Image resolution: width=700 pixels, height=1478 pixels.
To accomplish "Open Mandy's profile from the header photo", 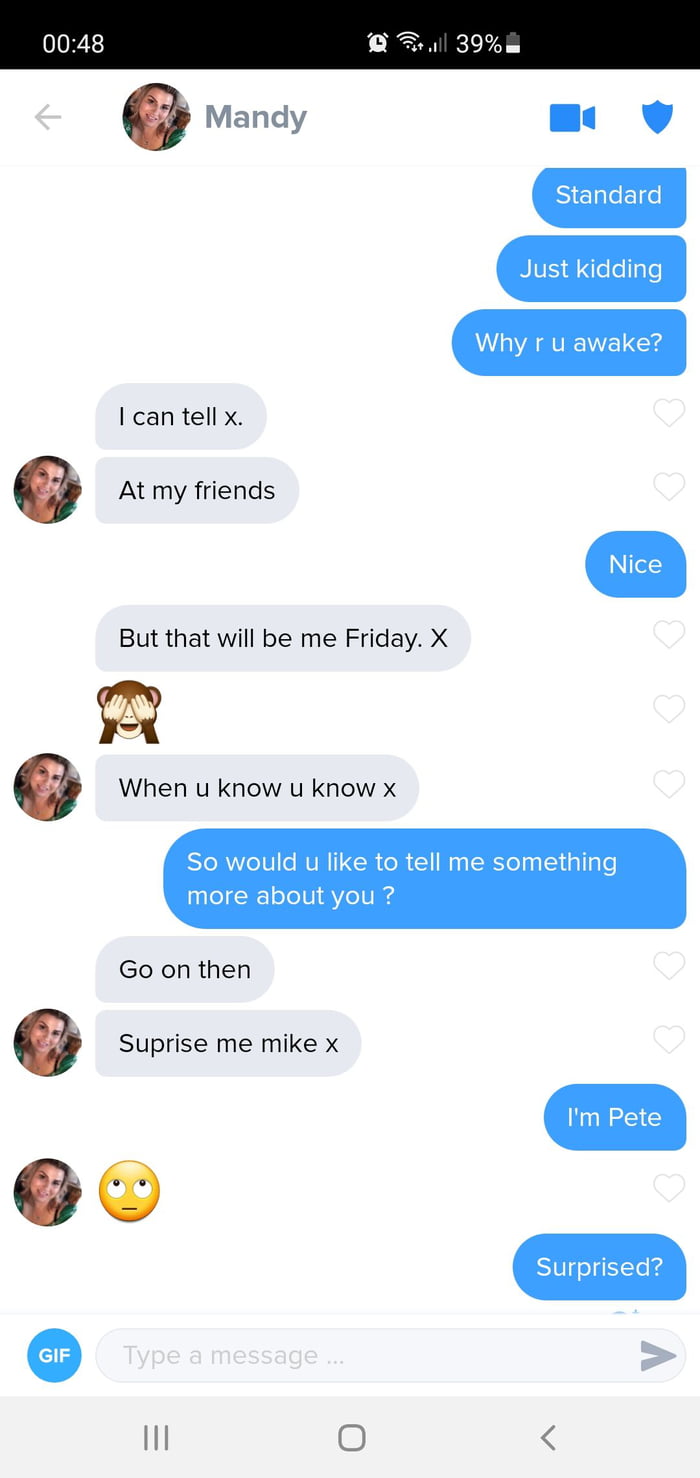I will pyautogui.click(x=156, y=117).
